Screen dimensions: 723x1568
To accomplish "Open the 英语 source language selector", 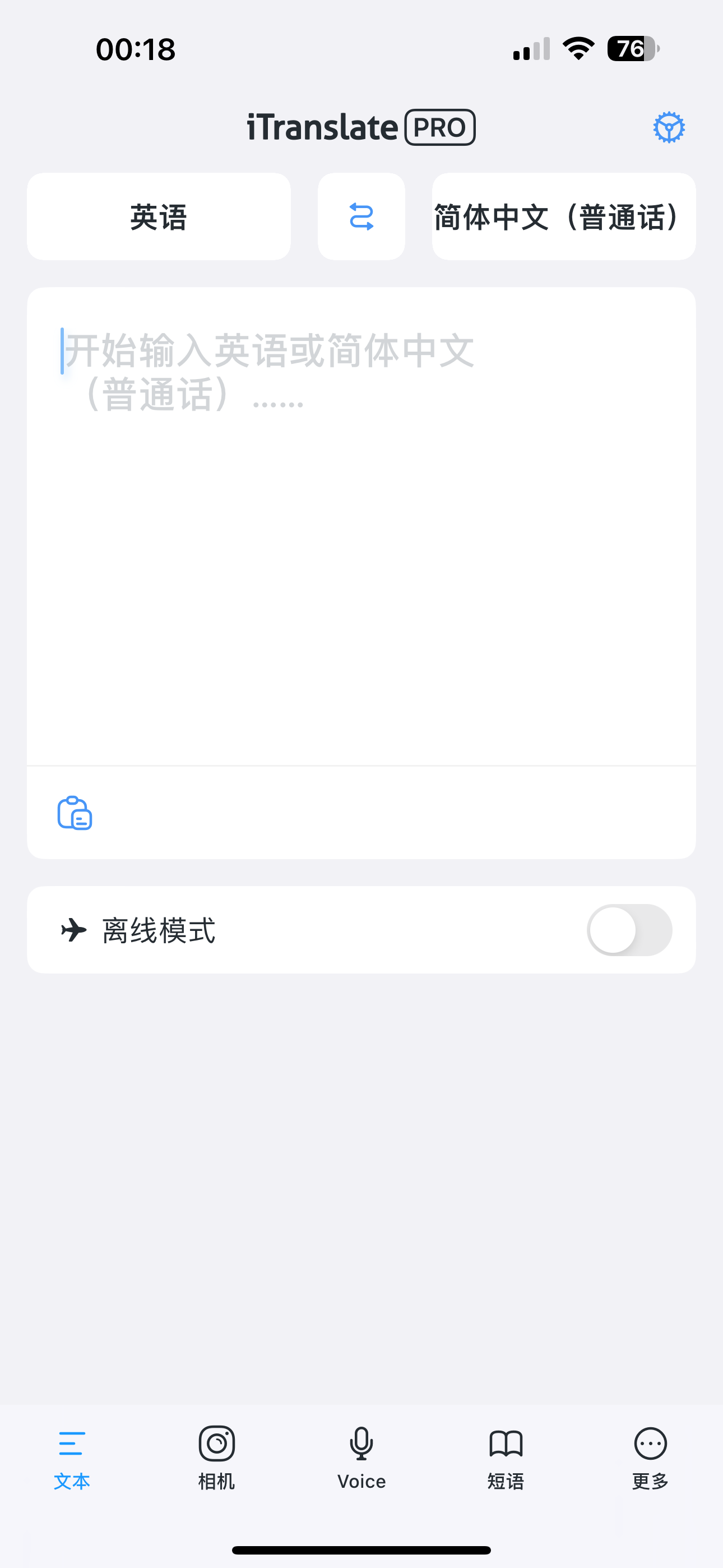I will point(158,216).
